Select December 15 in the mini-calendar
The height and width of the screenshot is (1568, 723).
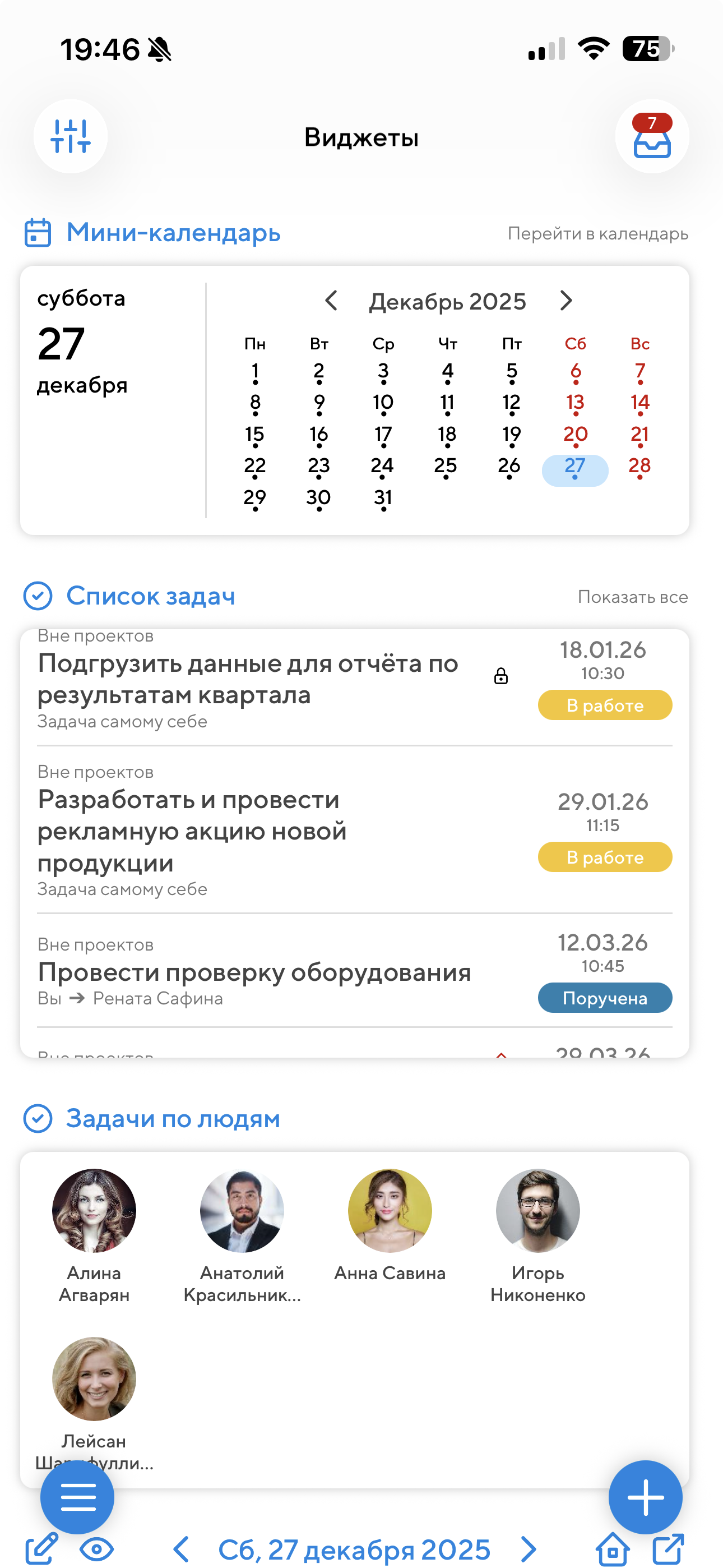click(255, 435)
